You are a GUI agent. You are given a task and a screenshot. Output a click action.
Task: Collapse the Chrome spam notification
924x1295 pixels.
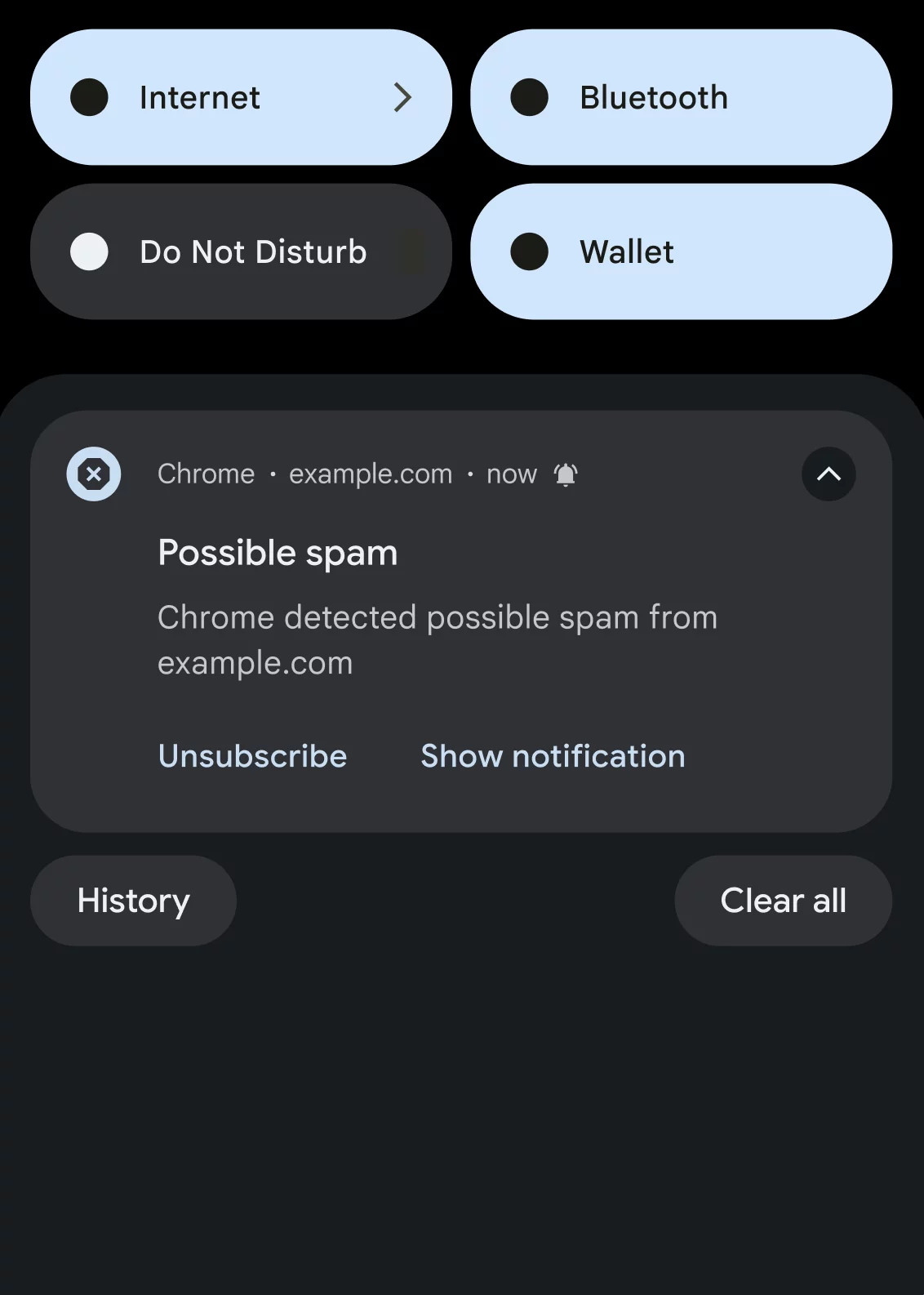click(828, 474)
